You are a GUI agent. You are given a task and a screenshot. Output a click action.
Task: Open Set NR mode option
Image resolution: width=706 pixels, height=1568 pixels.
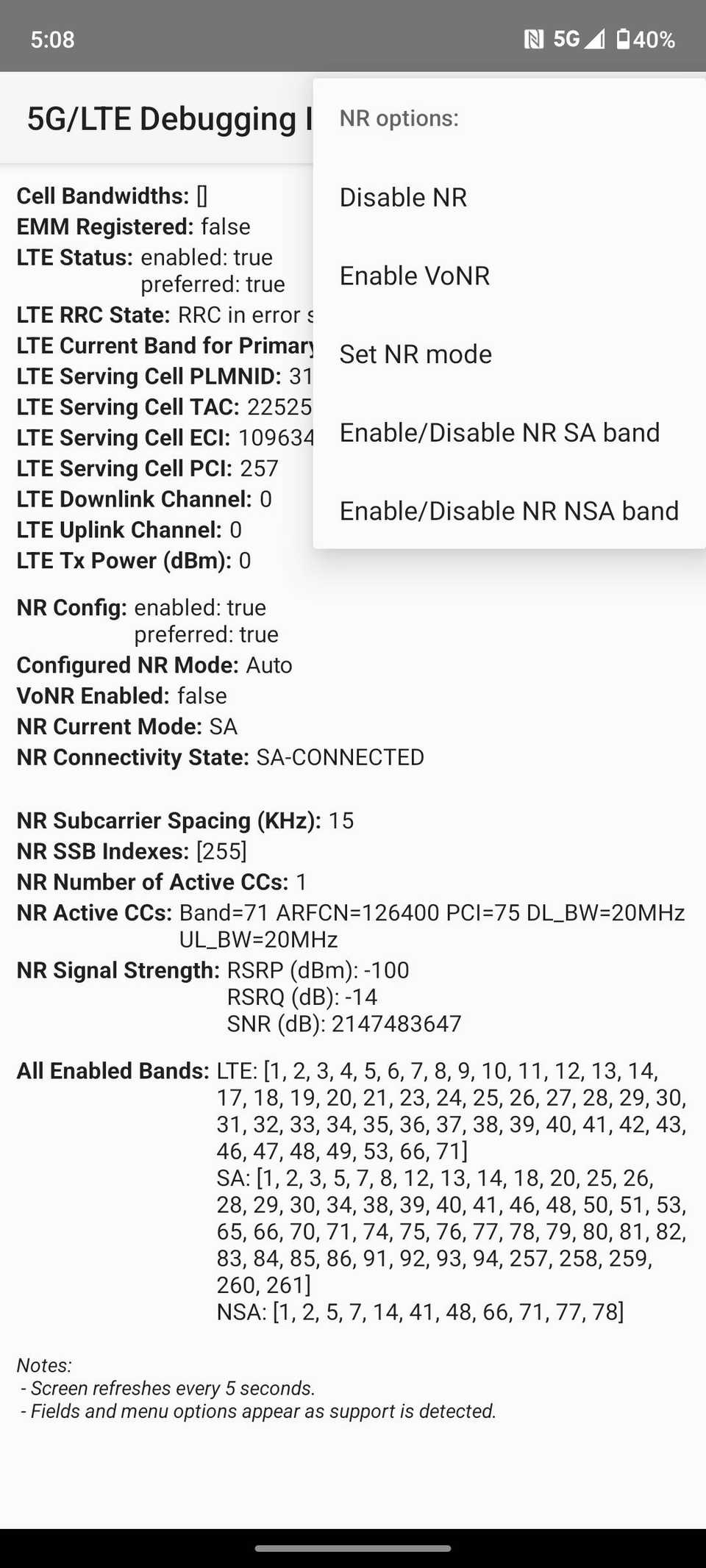click(x=416, y=354)
